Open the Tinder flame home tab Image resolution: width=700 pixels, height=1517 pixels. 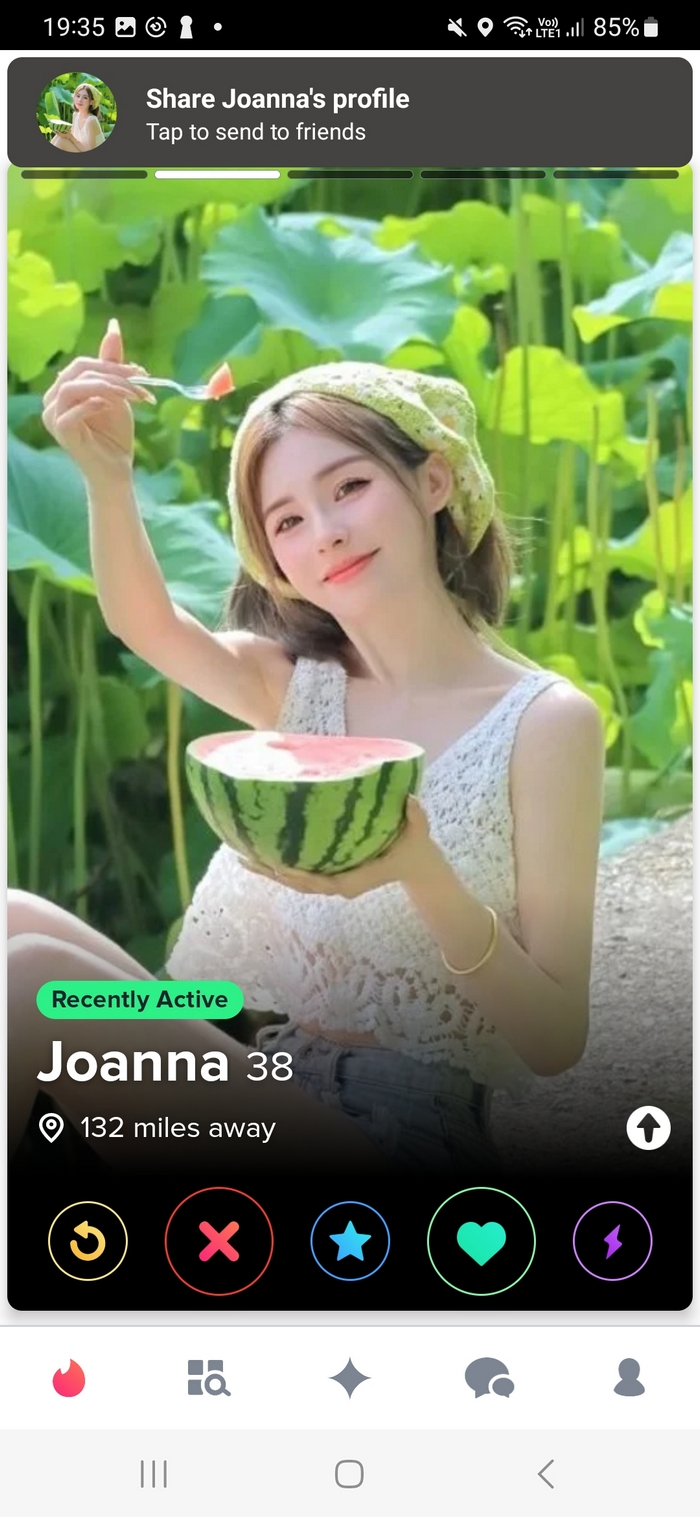(x=69, y=1378)
